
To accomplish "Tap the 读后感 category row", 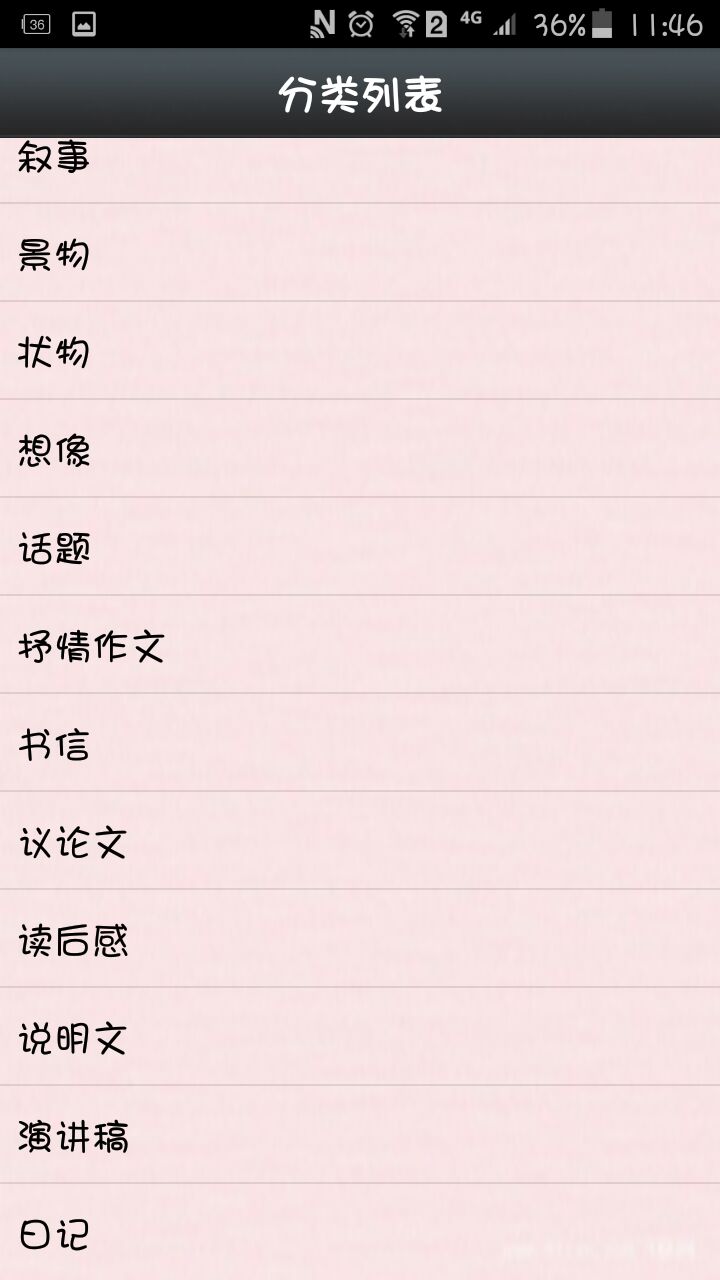I will click(x=360, y=939).
